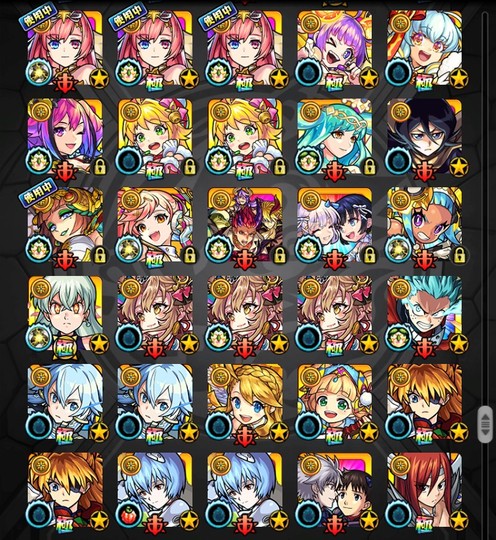Select the purple-haired winking girl character
496x540 pixels.
pos(334,48)
